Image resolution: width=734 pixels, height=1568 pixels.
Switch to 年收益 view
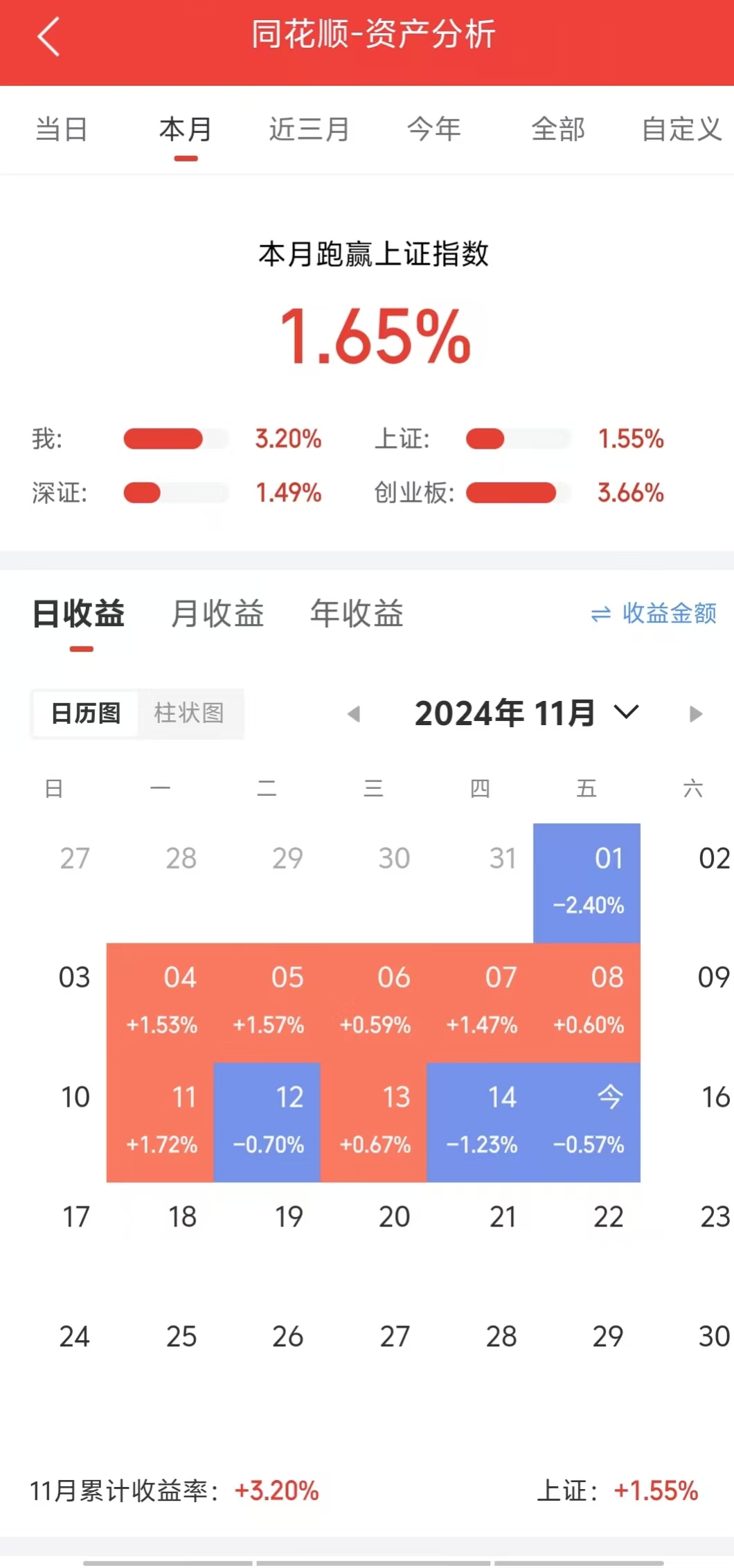tap(357, 614)
